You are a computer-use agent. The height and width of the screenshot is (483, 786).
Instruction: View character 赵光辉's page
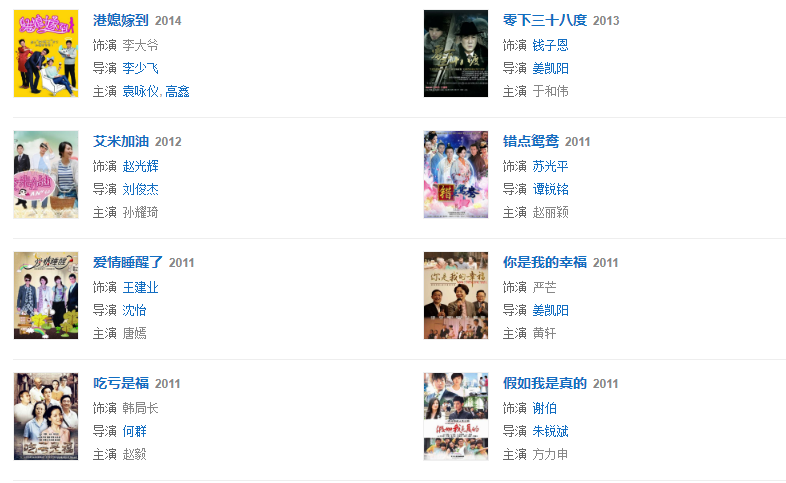(x=140, y=166)
